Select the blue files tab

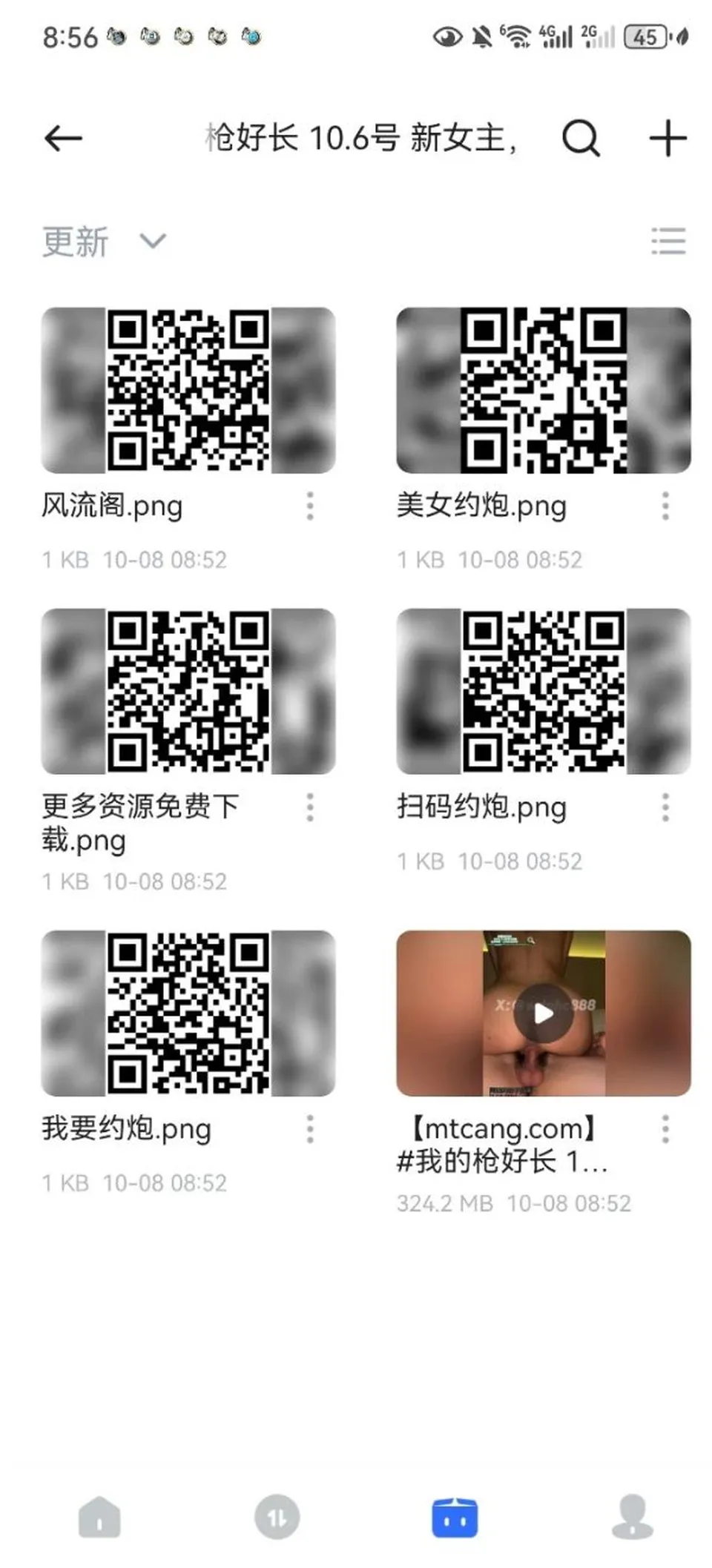[455, 1517]
